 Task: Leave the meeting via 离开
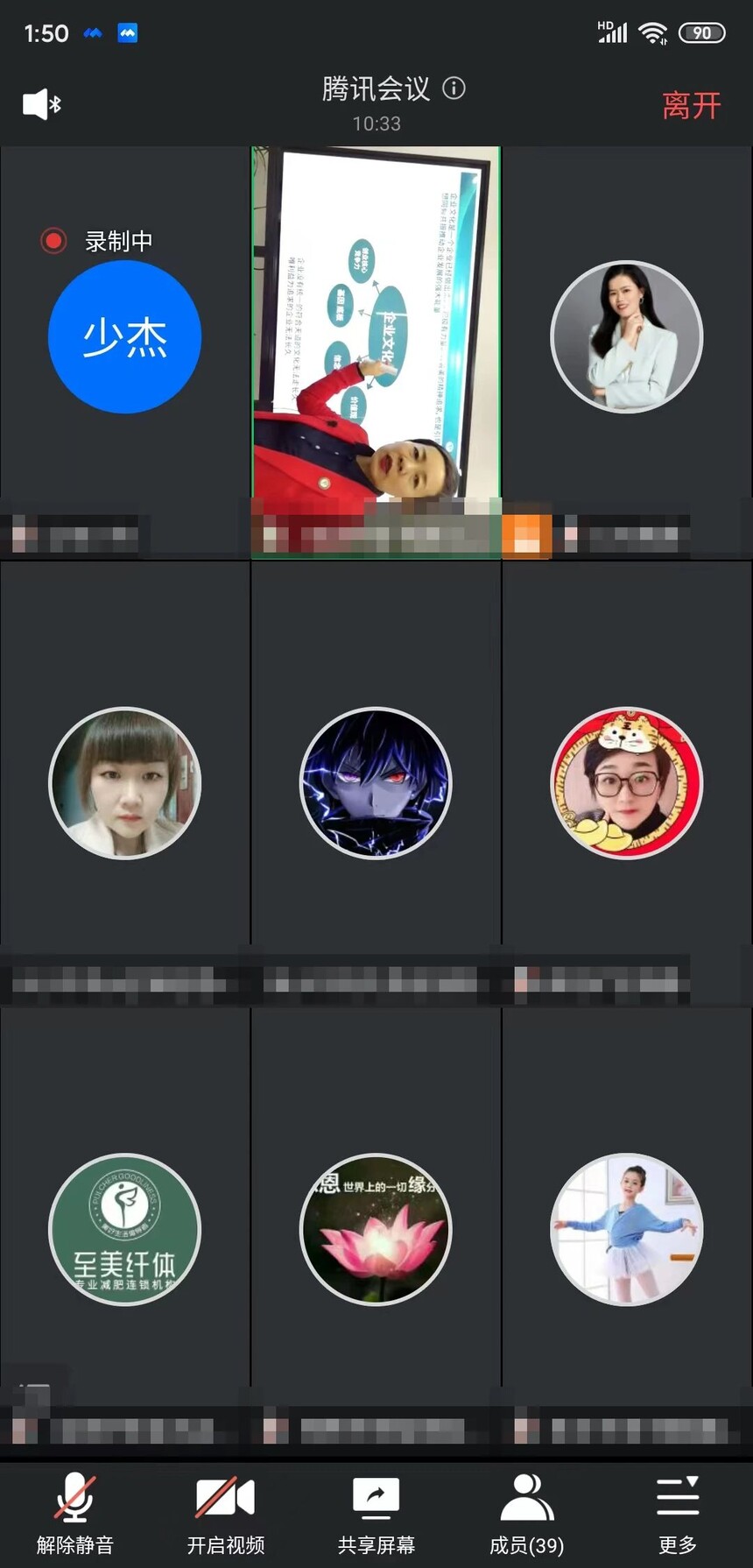tap(691, 106)
